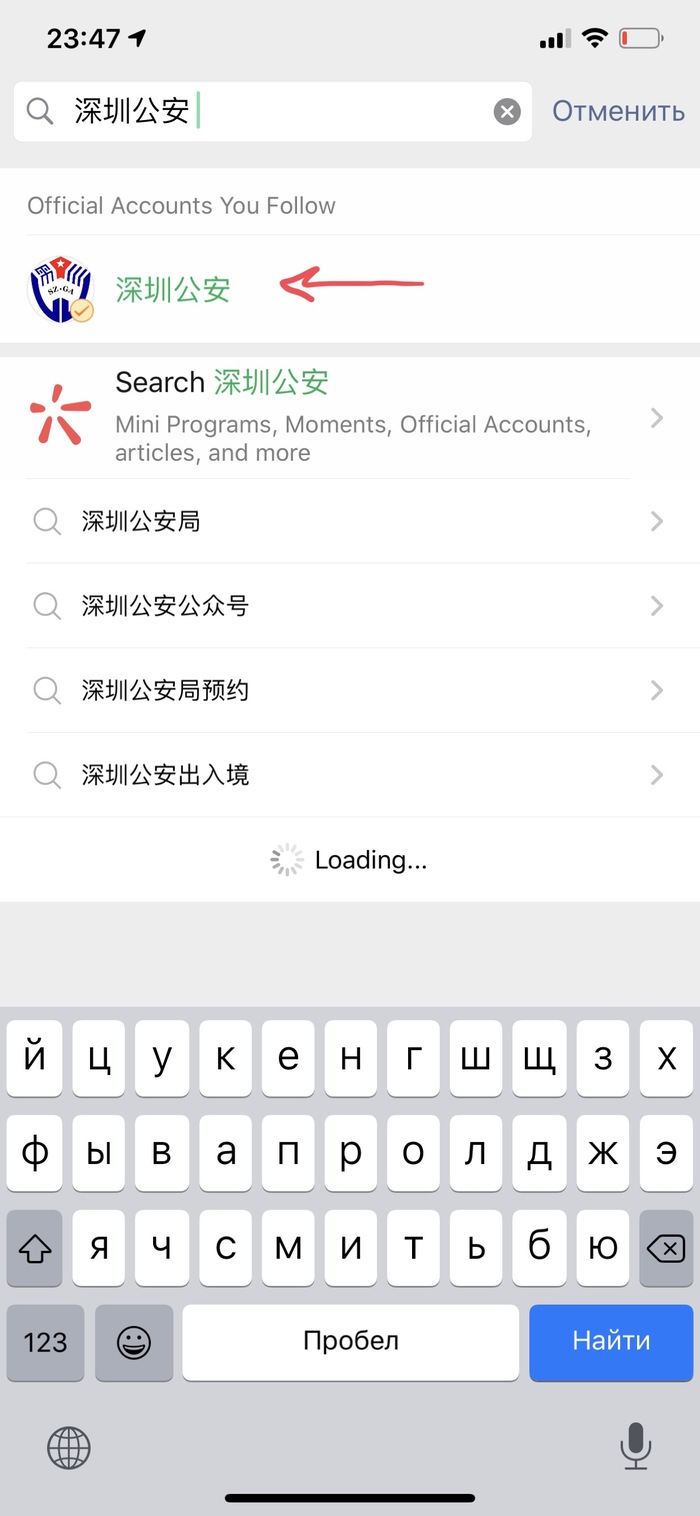
Task: Choose the suggestion 深圳公安局预约
Action: 350,690
